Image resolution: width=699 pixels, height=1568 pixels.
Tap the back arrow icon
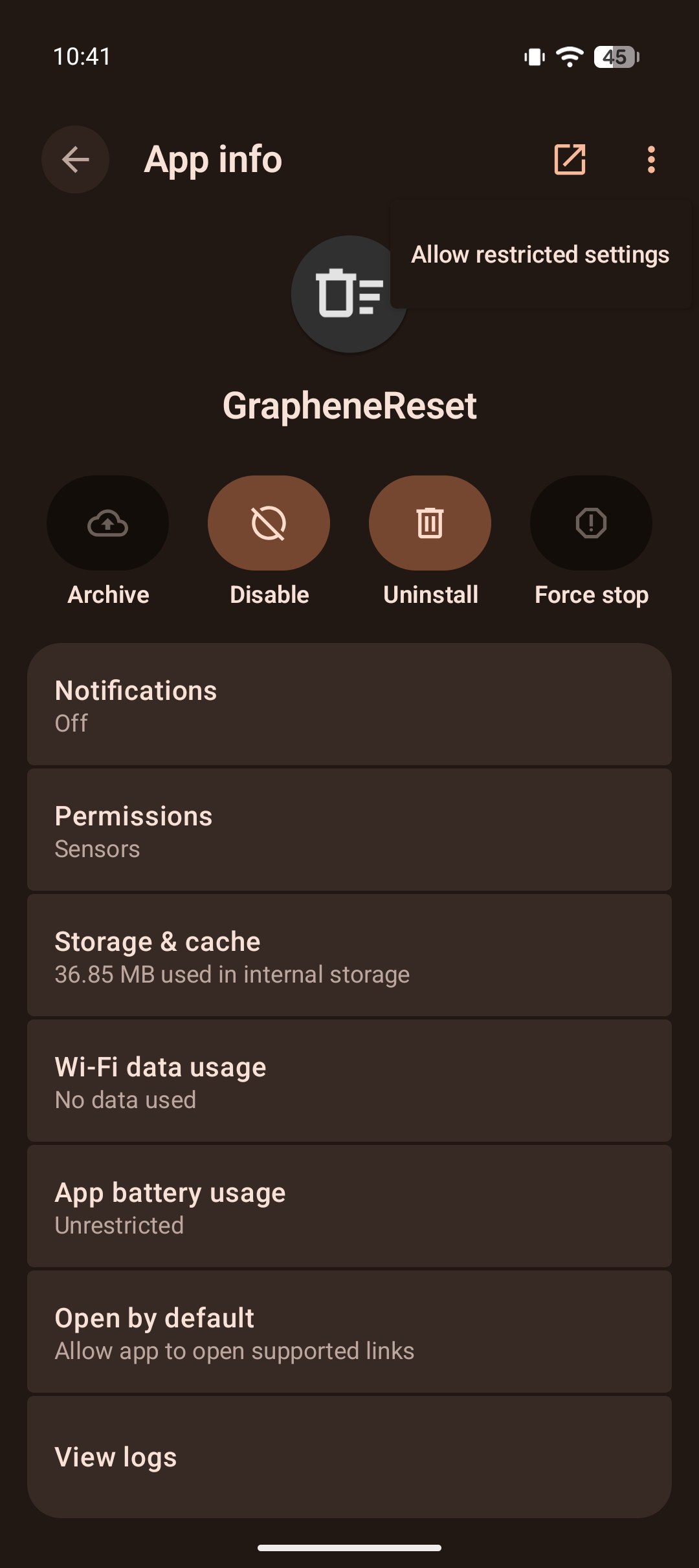coord(74,159)
